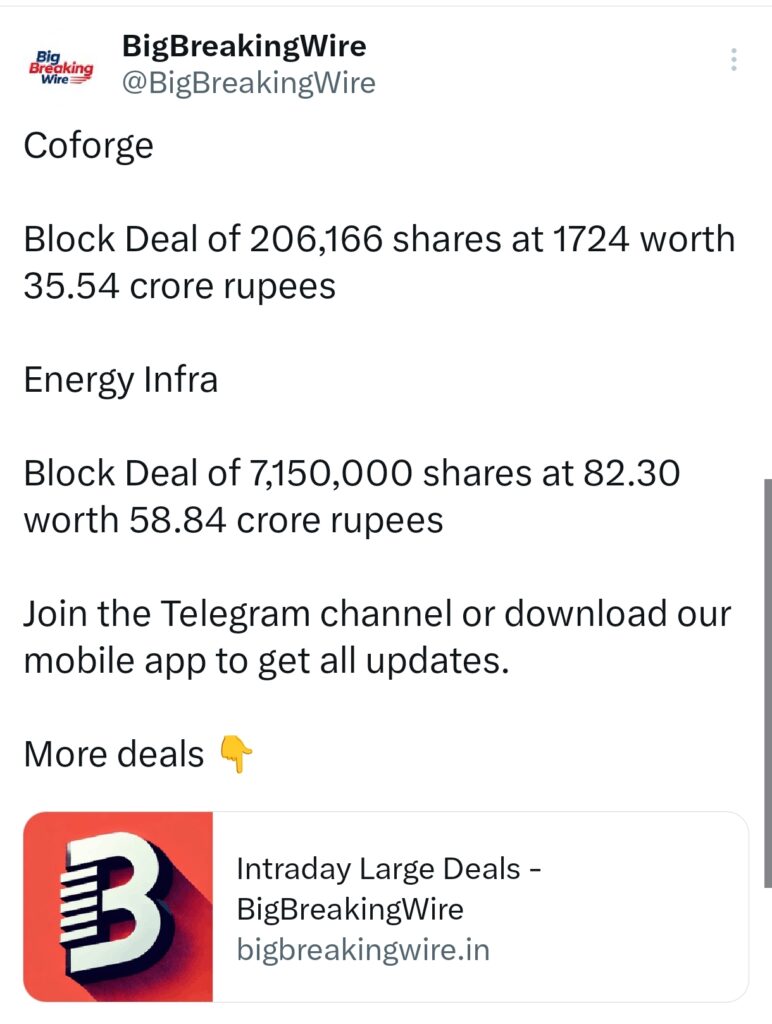This screenshot has width=772, height=1024.
Task: Open the bigbreakingwire.in link
Action: (x=363, y=950)
